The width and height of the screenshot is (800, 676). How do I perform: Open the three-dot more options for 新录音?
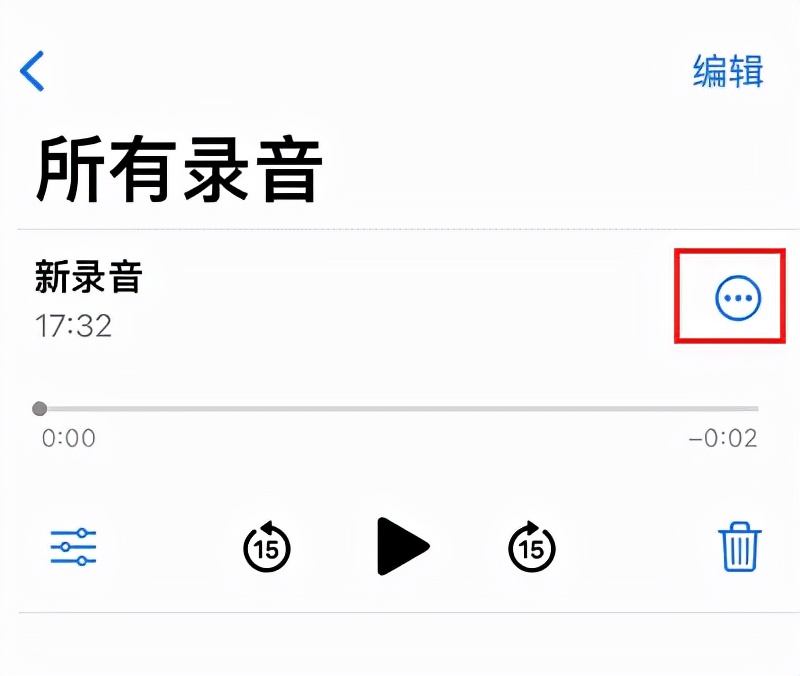tap(738, 297)
